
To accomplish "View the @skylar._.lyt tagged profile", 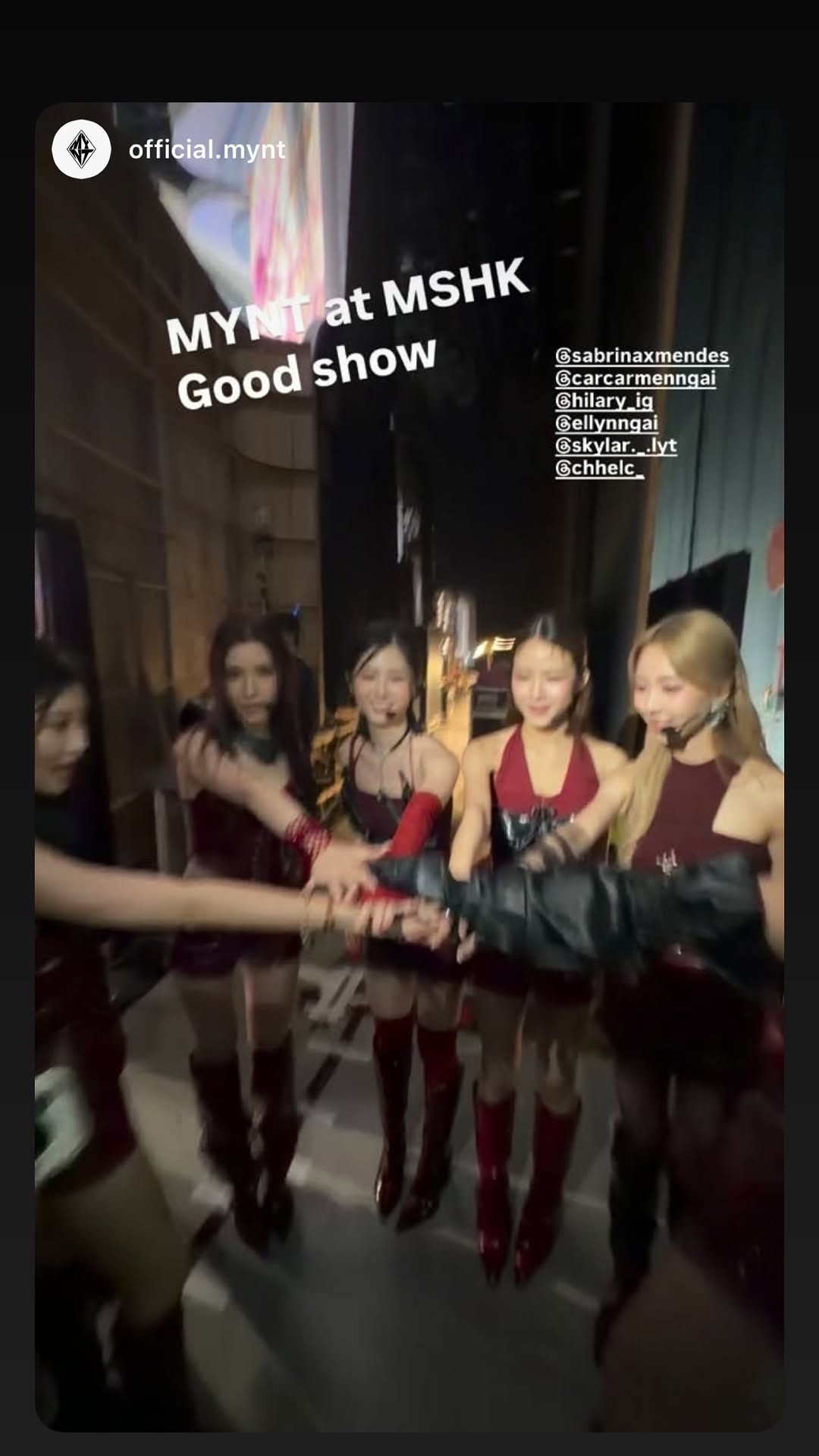I will tap(616, 445).
